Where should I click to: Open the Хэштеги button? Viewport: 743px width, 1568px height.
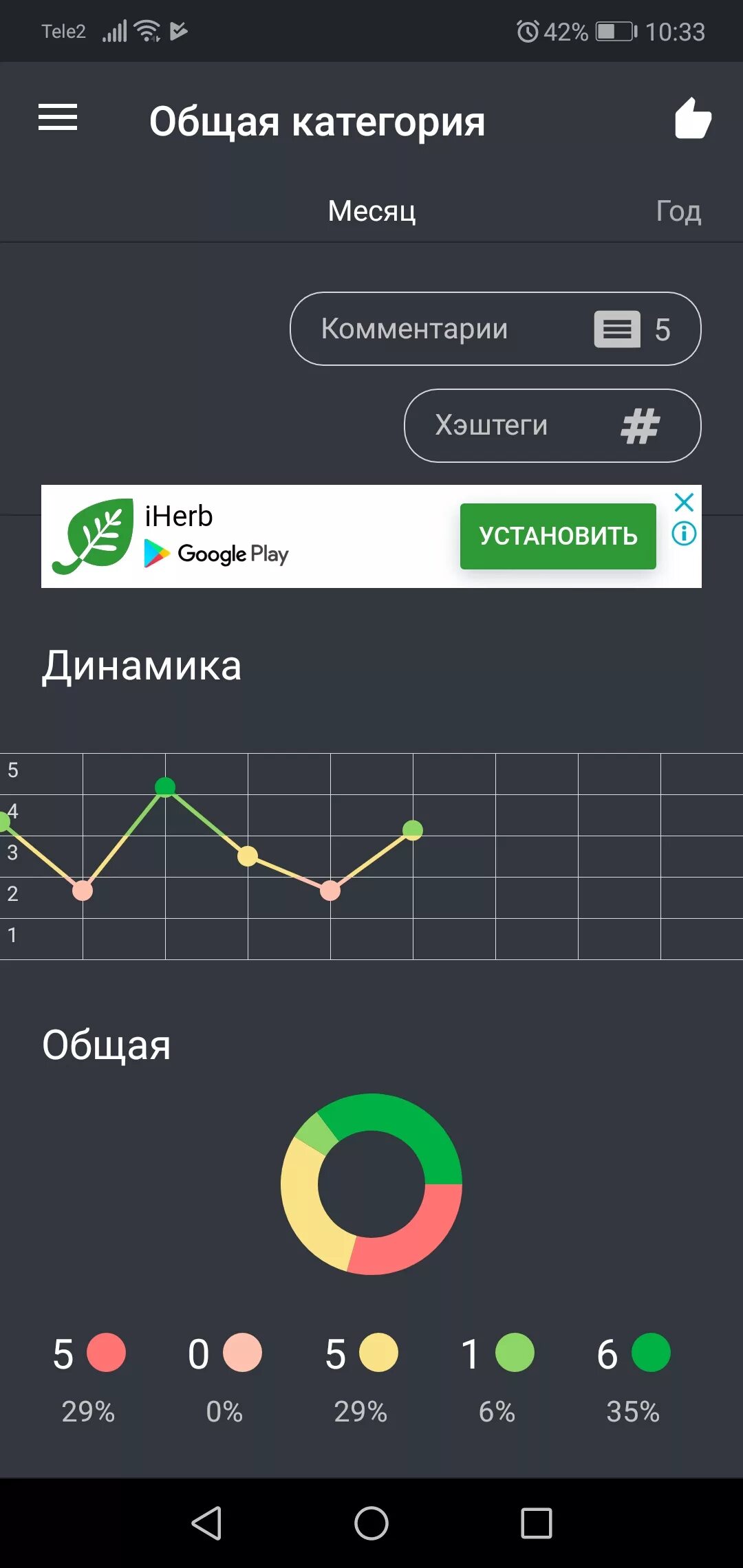coord(552,426)
